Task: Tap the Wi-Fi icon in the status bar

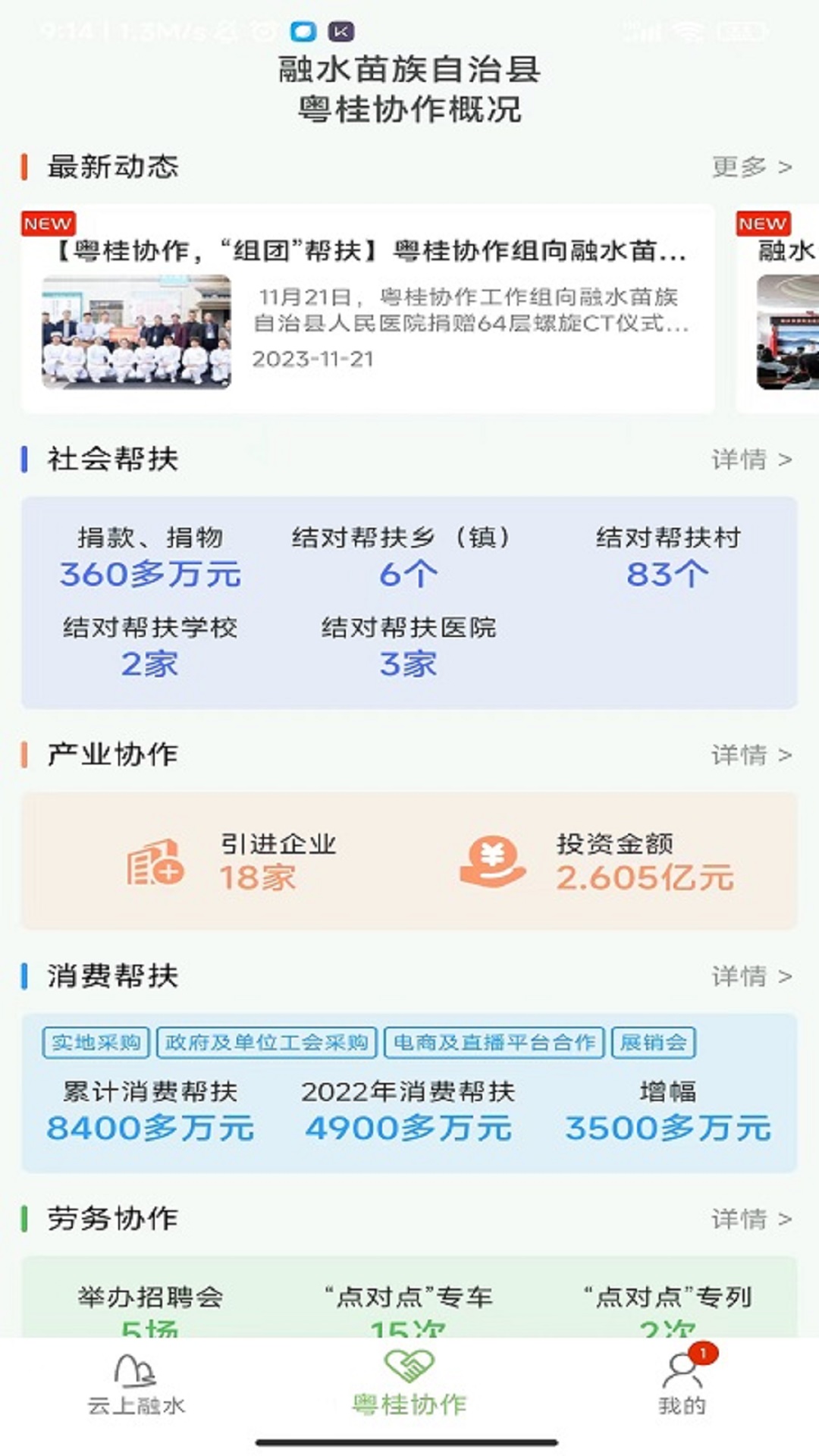Action: [x=686, y=32]
